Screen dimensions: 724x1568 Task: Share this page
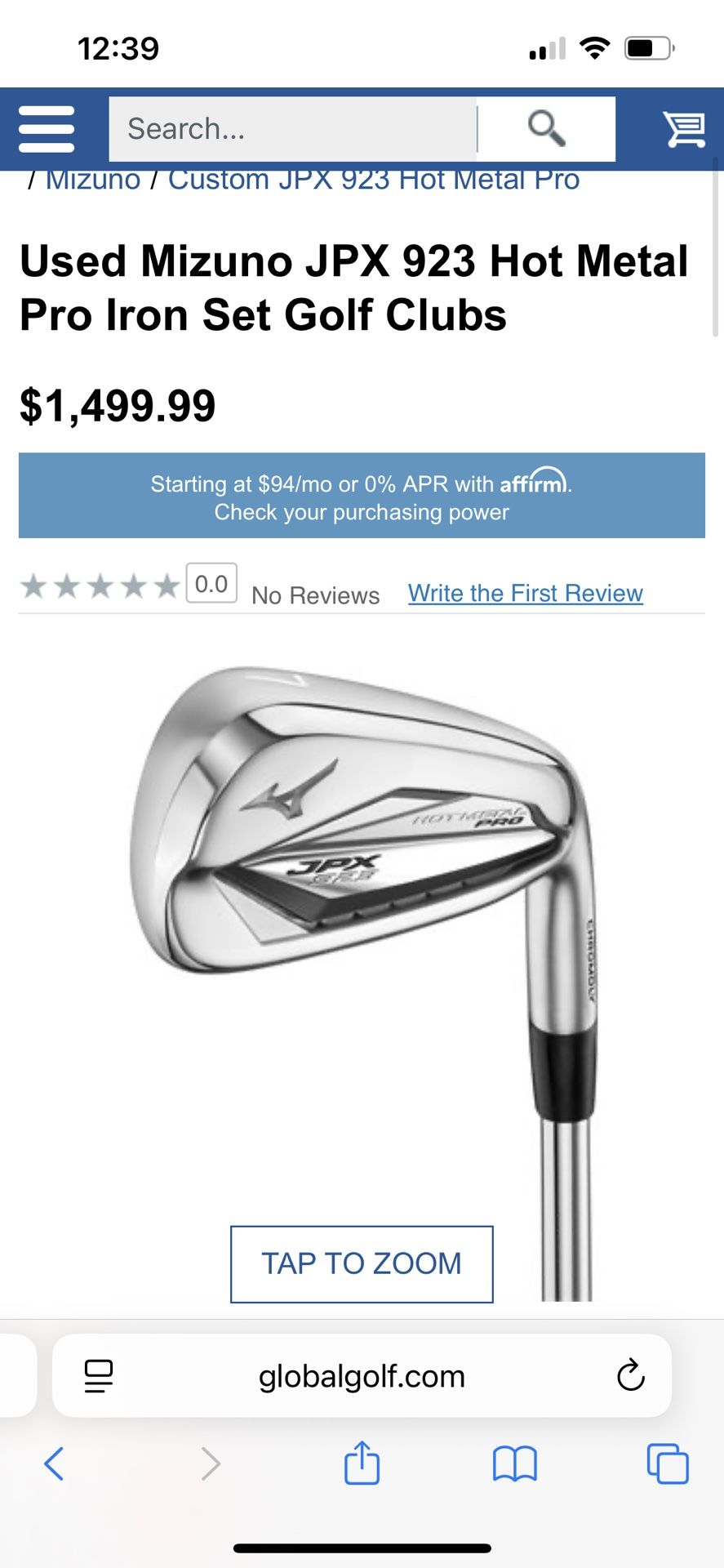[x=362, y=1463]
